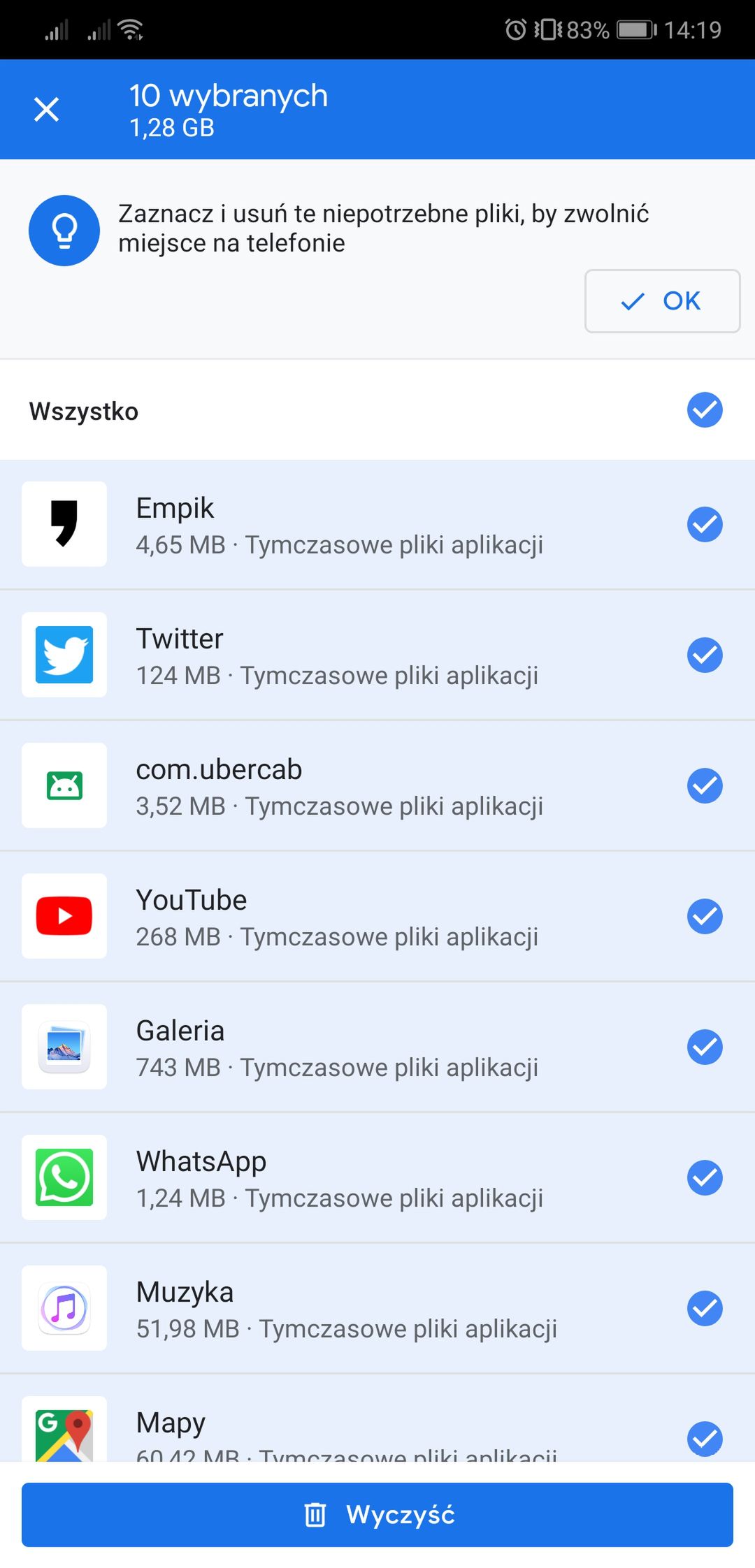Viewport: 755px width, 1568px height.
Task: Close the selection with the X icon
Action: click(x=46, y=109)
